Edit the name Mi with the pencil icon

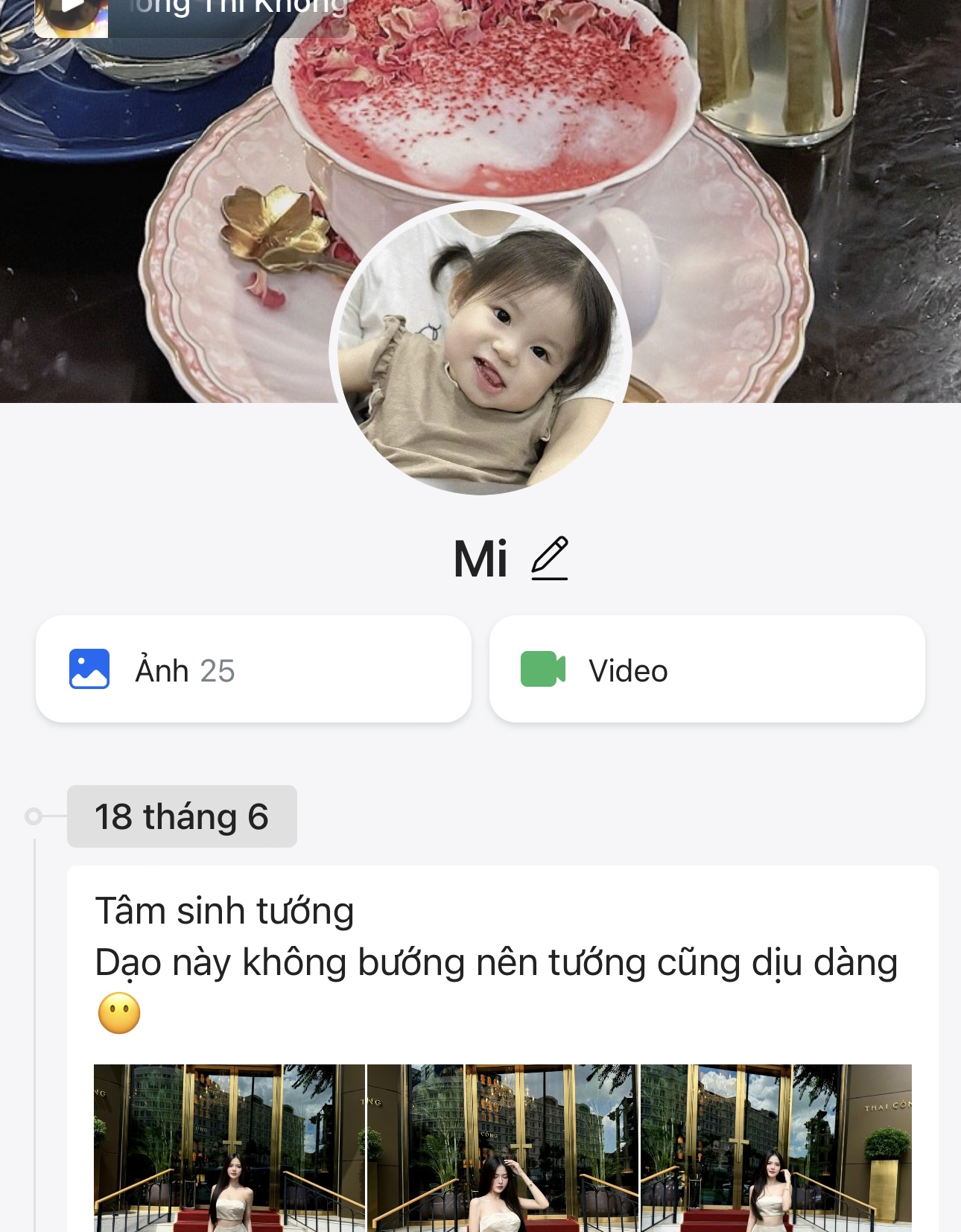point(550,559)
